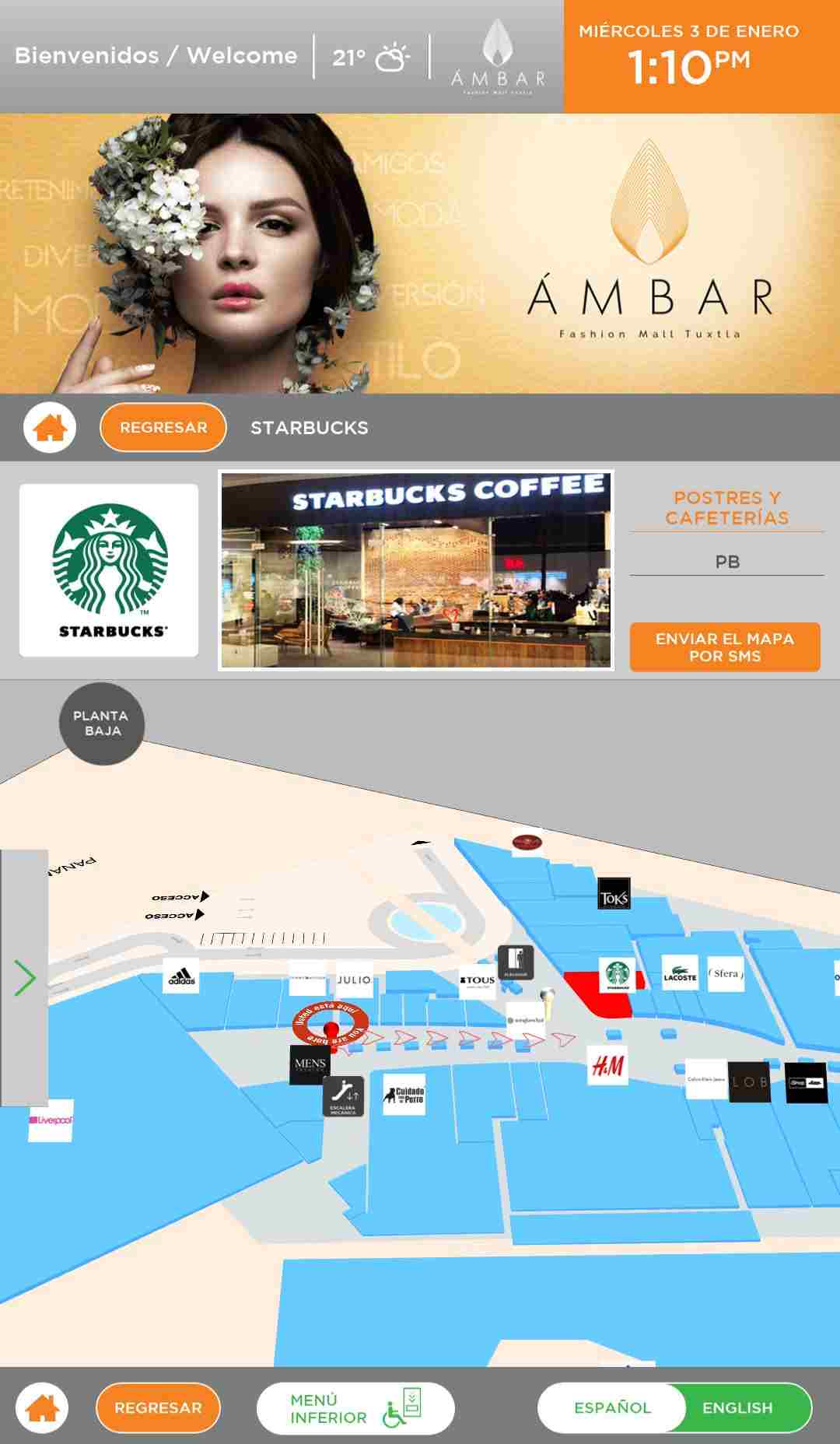Send the map by SMS
Screen dimensions: 840x1444
click(x=724, y=647)
